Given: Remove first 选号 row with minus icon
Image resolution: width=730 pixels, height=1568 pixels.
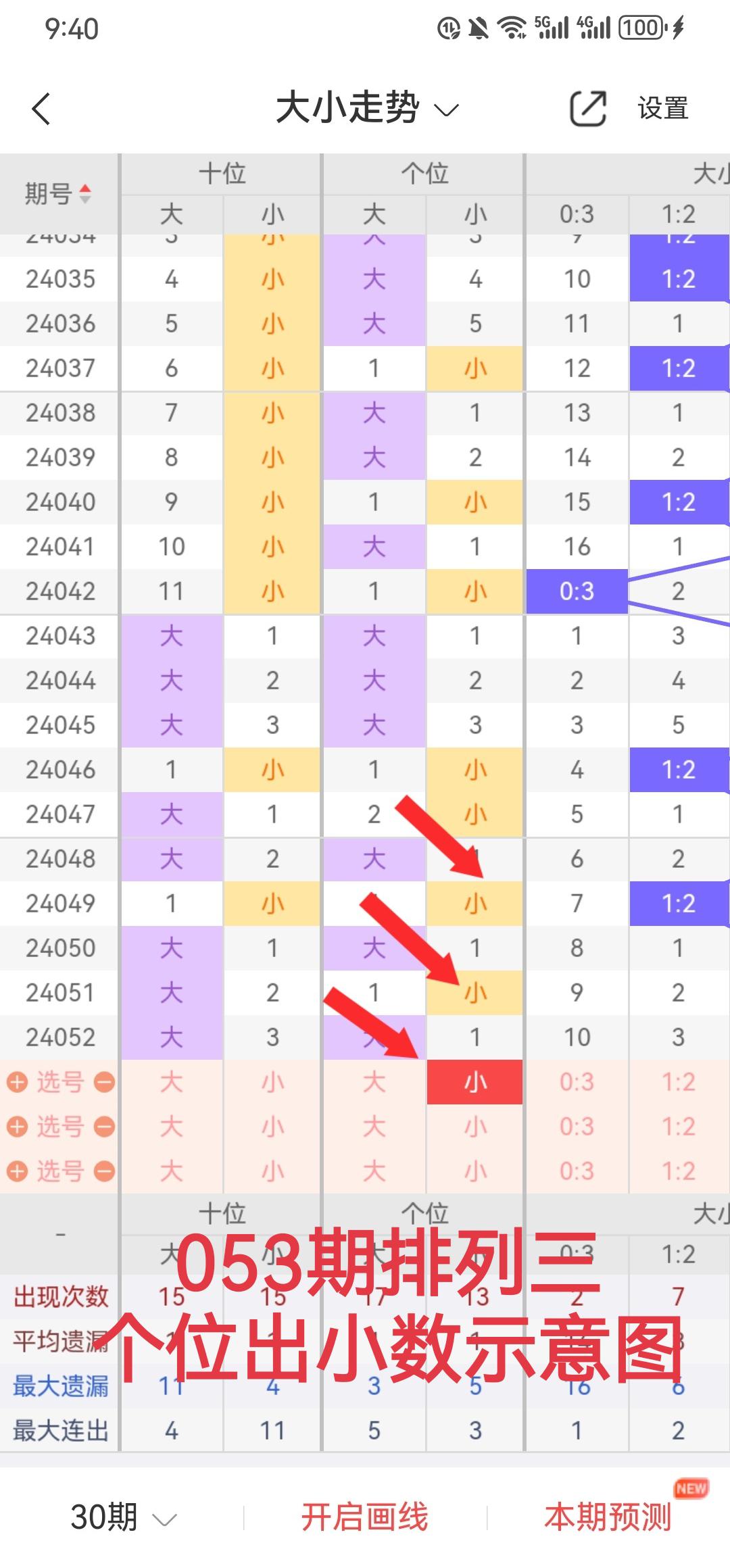Looking at the screenshot, I should [104, 1082].
